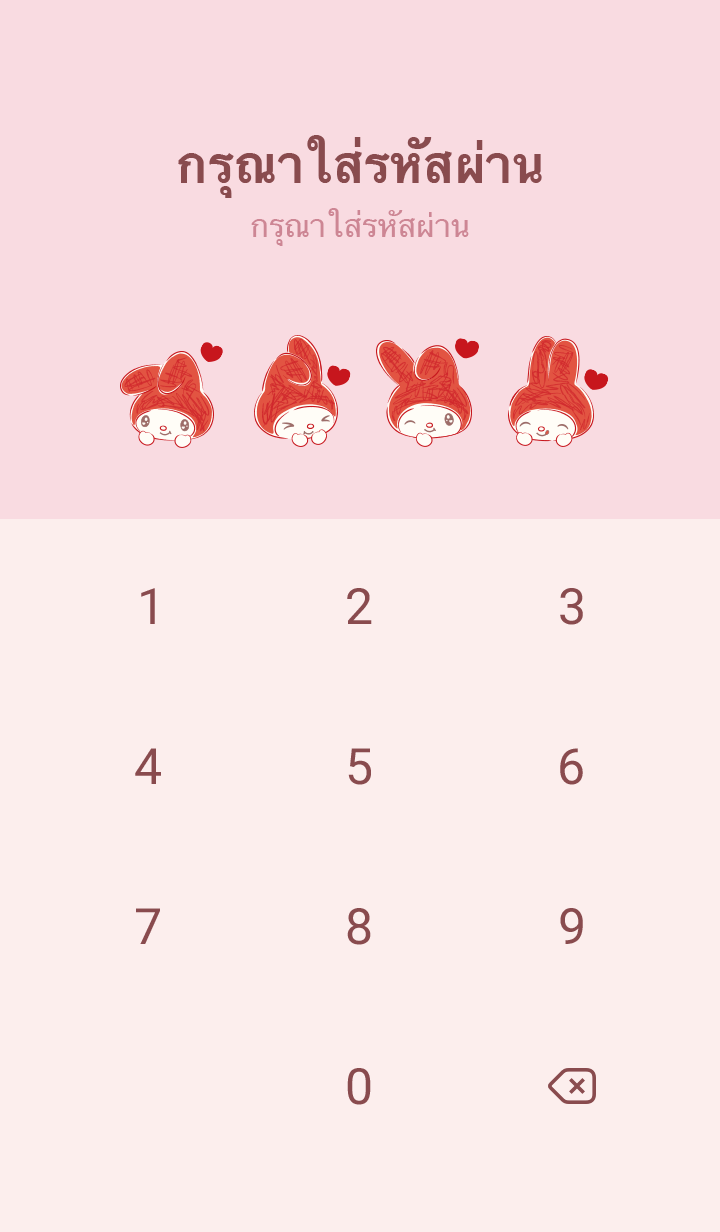Tap the 8 key
Viewport: 720px width, 1232px height.
pos(359,927)
